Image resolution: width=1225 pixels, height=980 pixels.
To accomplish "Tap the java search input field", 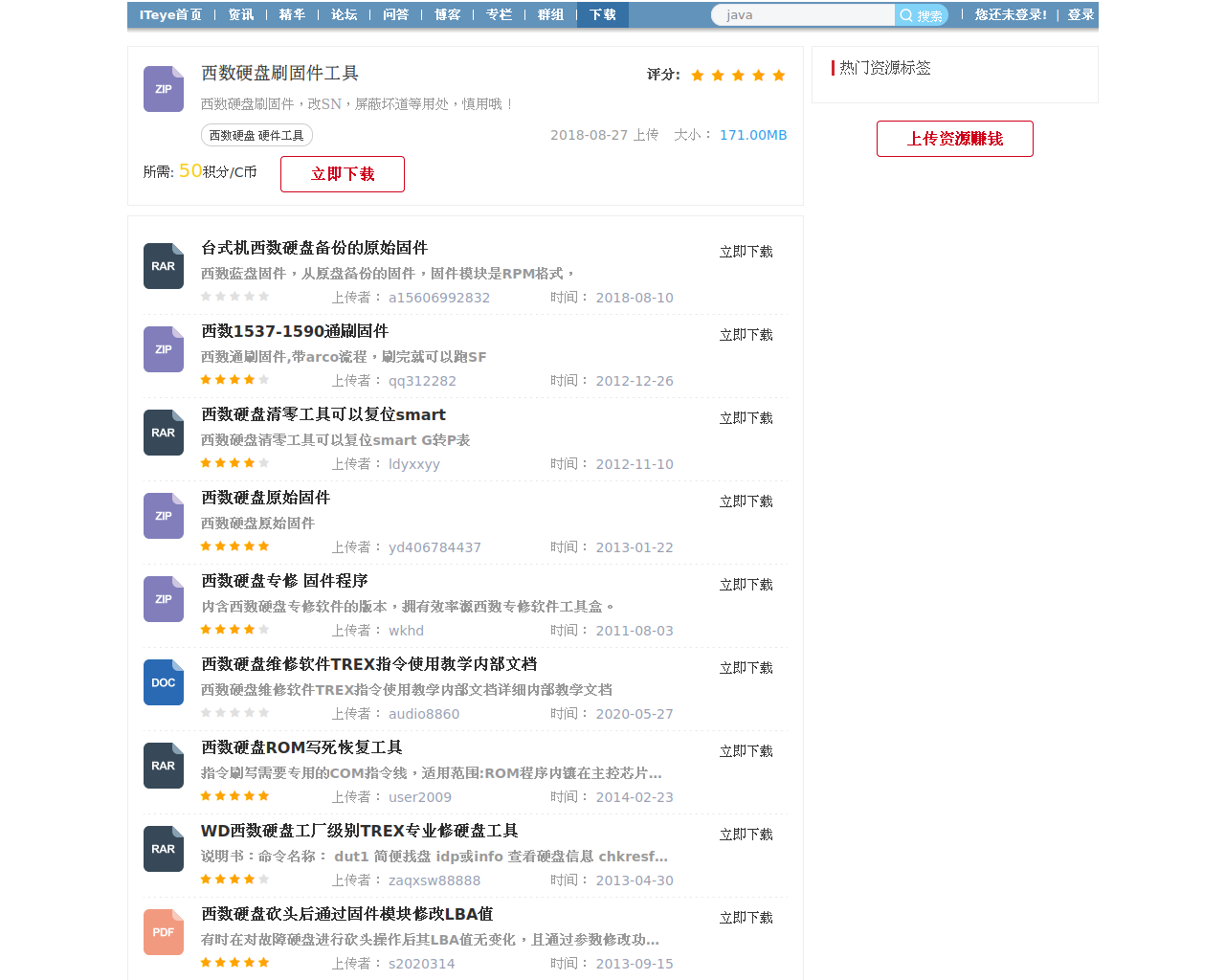I will [x=804, y=15].
